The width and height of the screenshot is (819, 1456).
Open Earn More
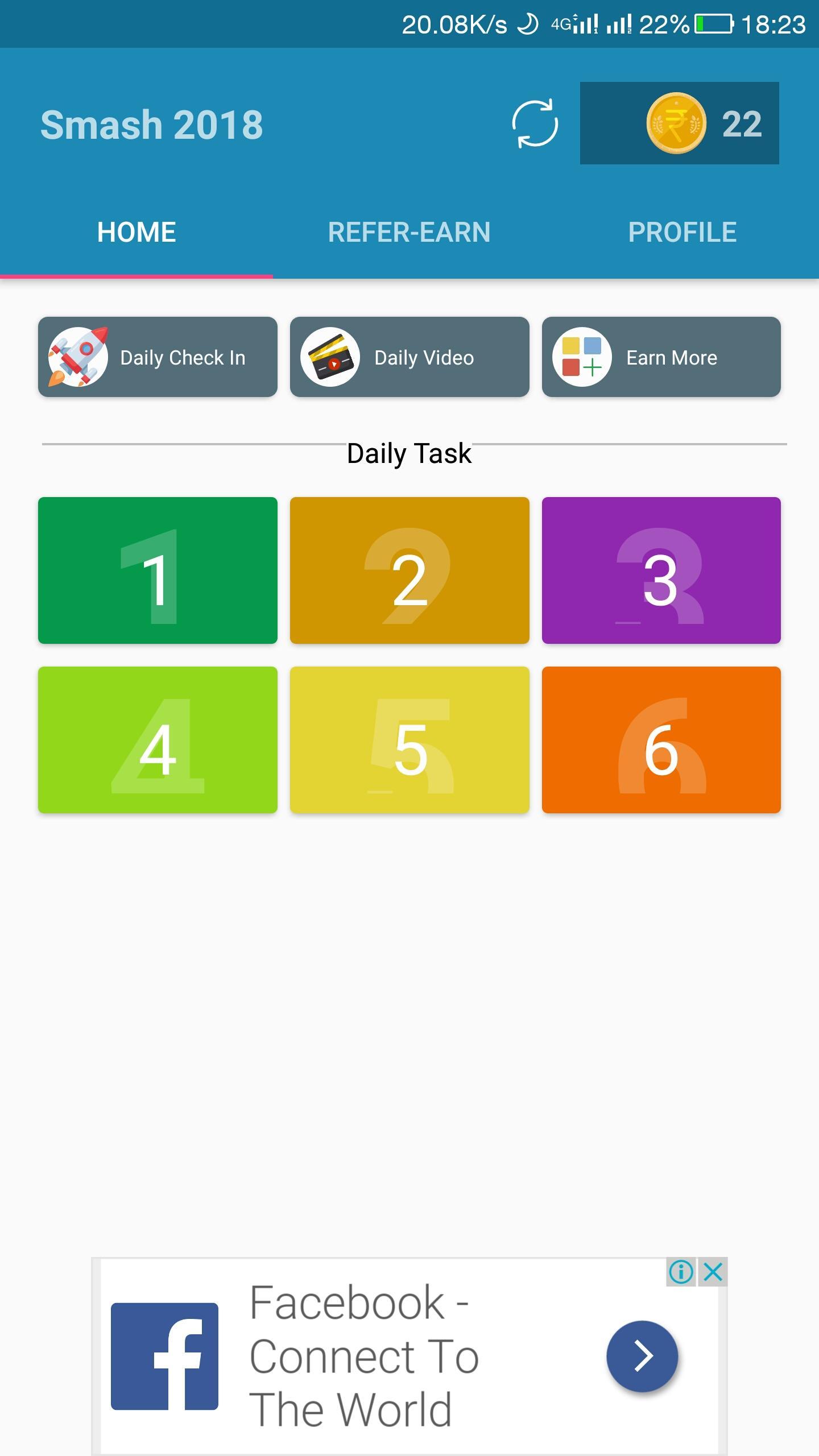point(661,357)
